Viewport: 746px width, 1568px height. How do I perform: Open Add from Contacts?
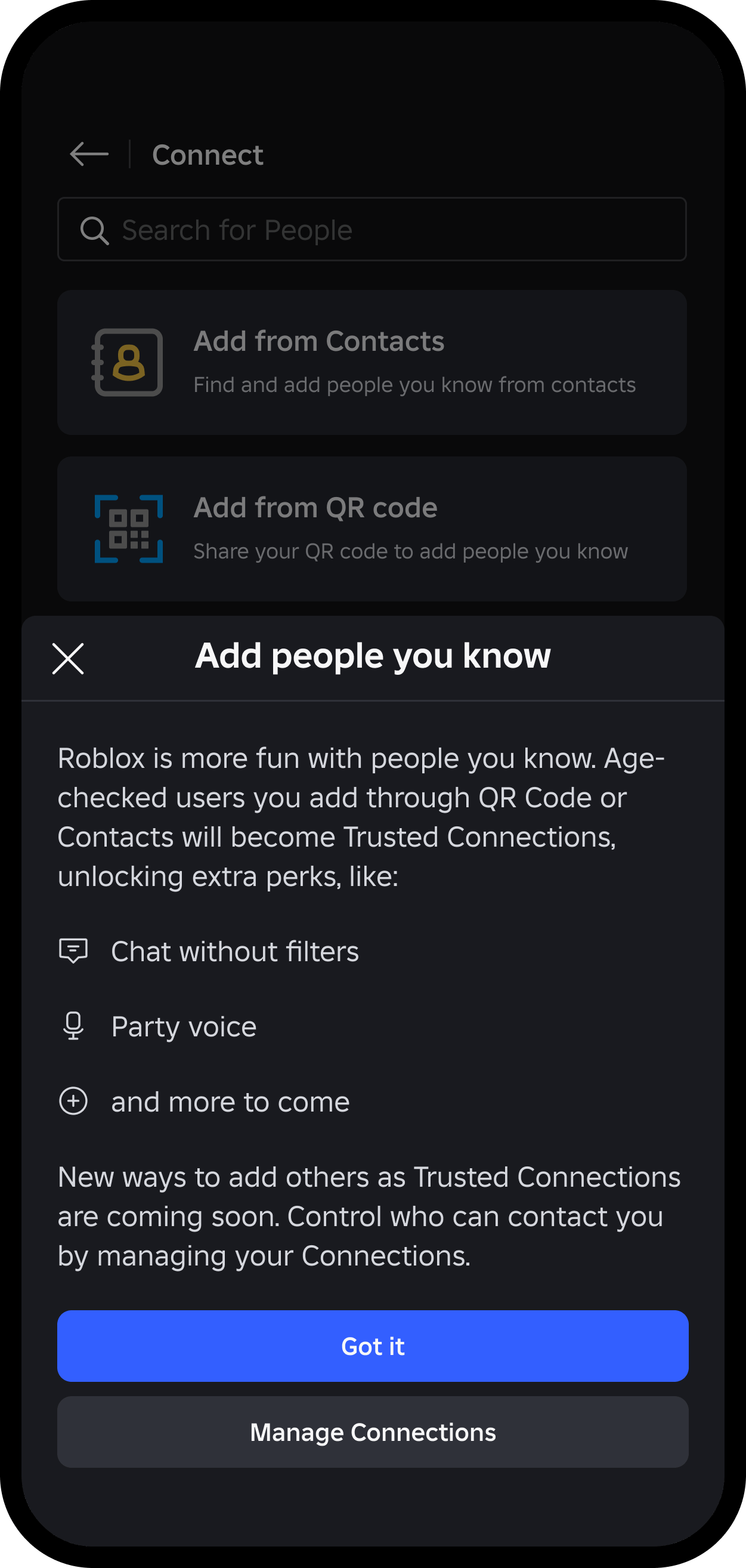point(372,362)
